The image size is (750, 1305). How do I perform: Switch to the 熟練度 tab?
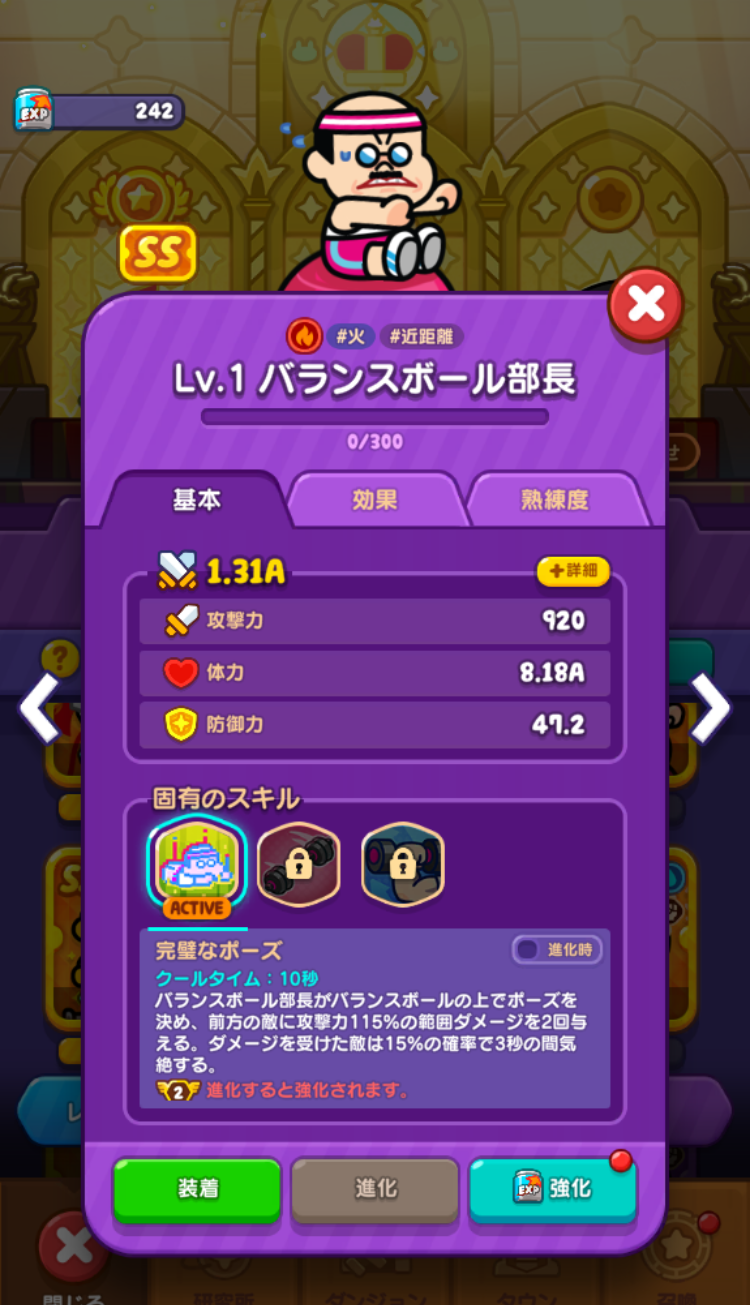click(x=555, y=500)
